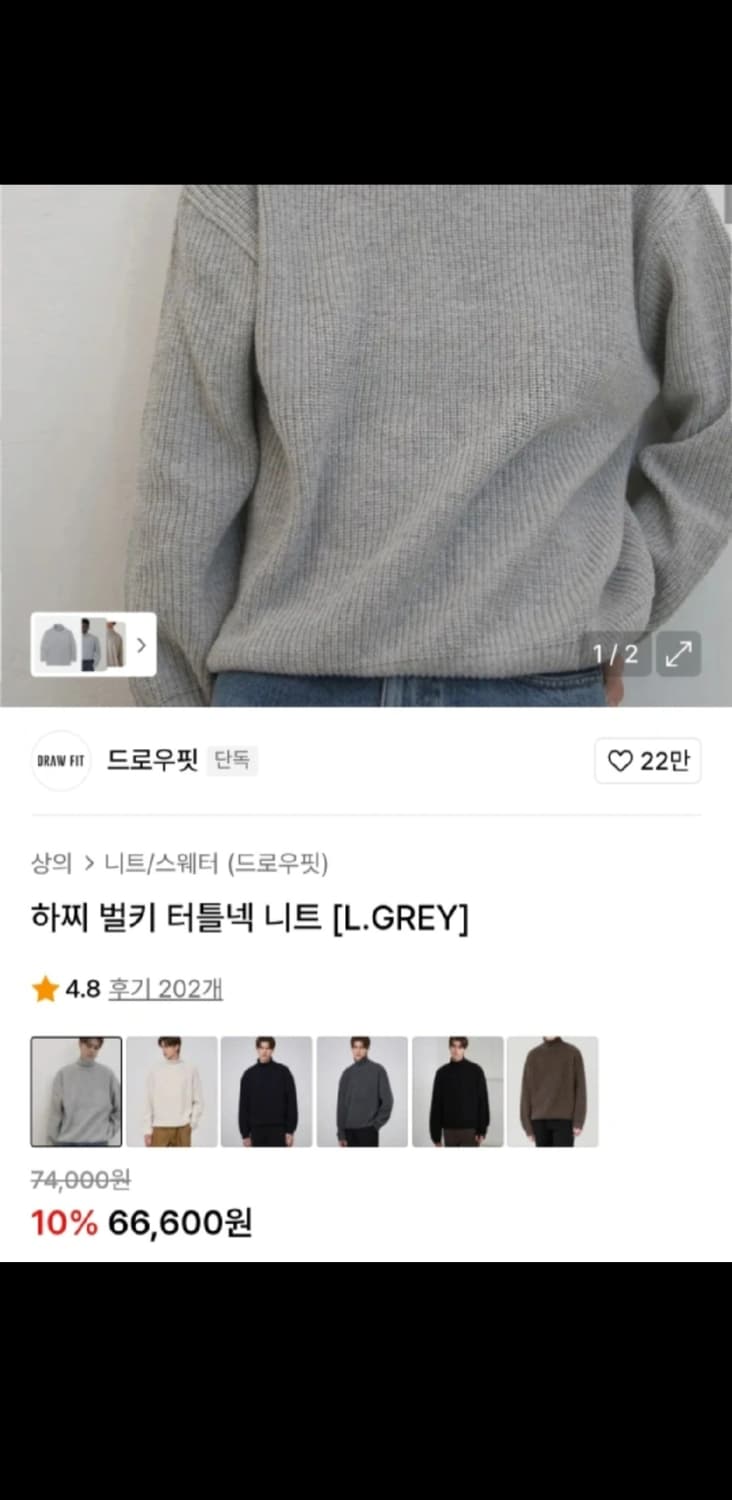Open the 후기 202개 reviews link
This screenshot has width=732, height=1500.
coord(166,989)
